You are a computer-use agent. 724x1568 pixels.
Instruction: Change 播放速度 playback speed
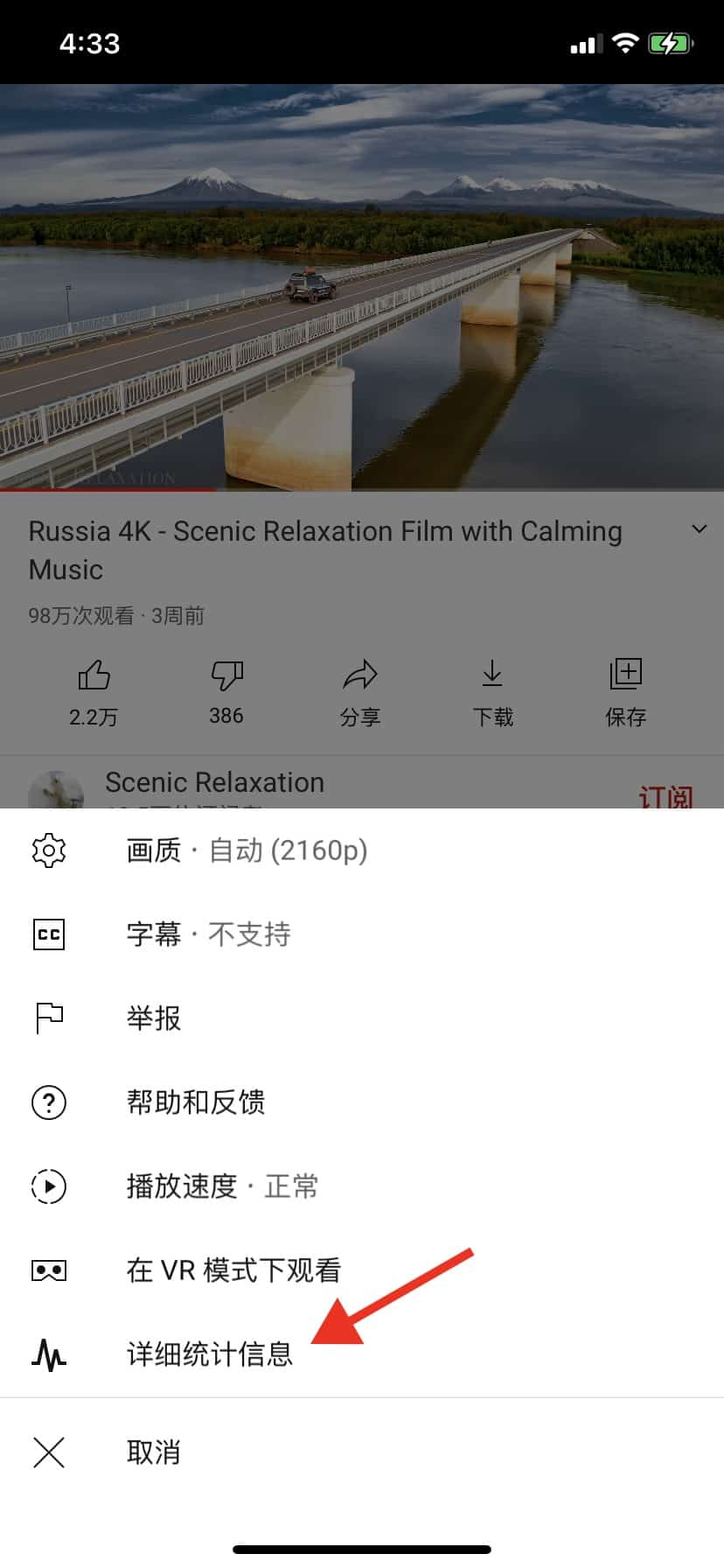coord(362,1186)
